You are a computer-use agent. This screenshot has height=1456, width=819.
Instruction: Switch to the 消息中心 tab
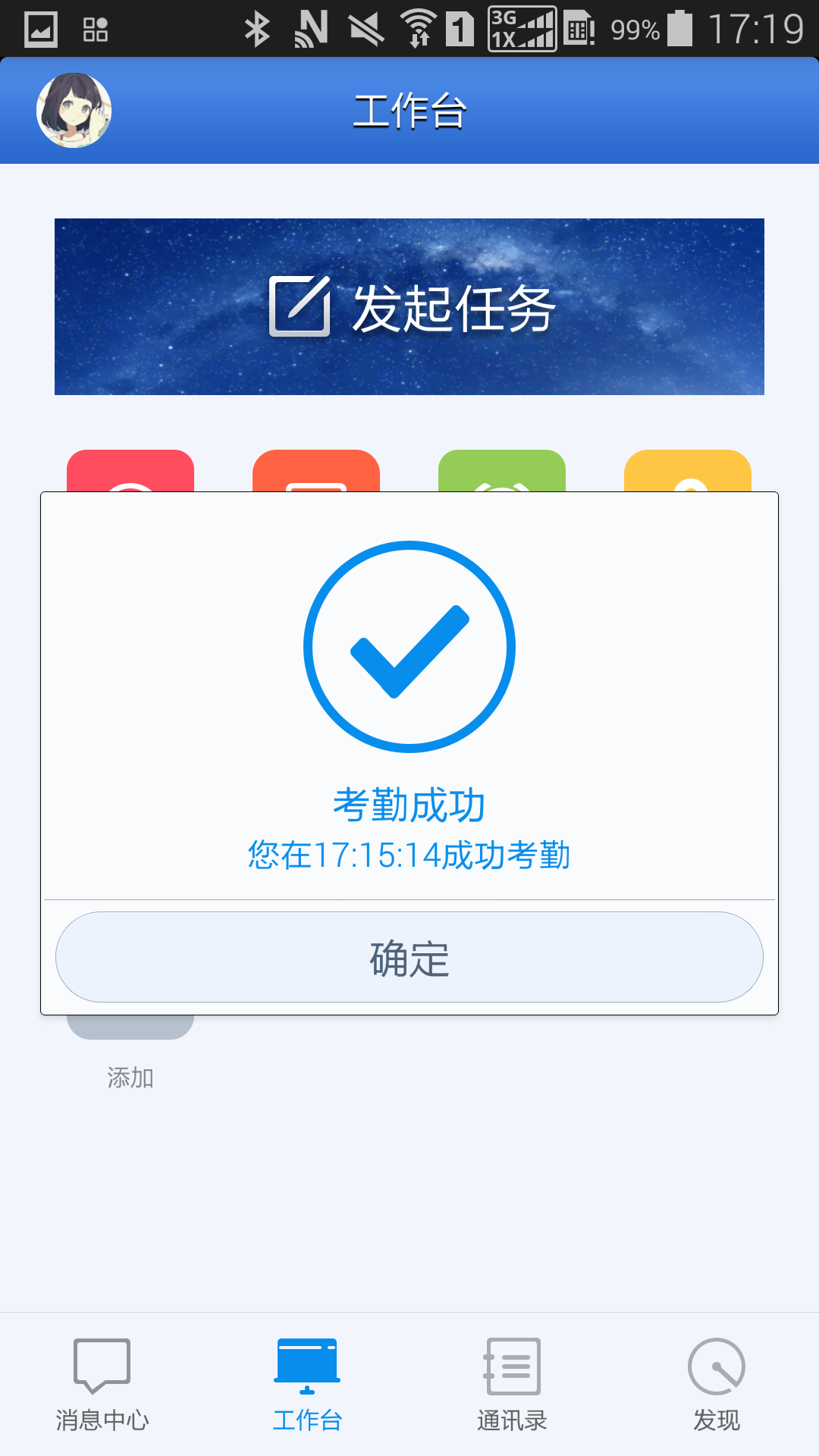[x=102, y=1385]
